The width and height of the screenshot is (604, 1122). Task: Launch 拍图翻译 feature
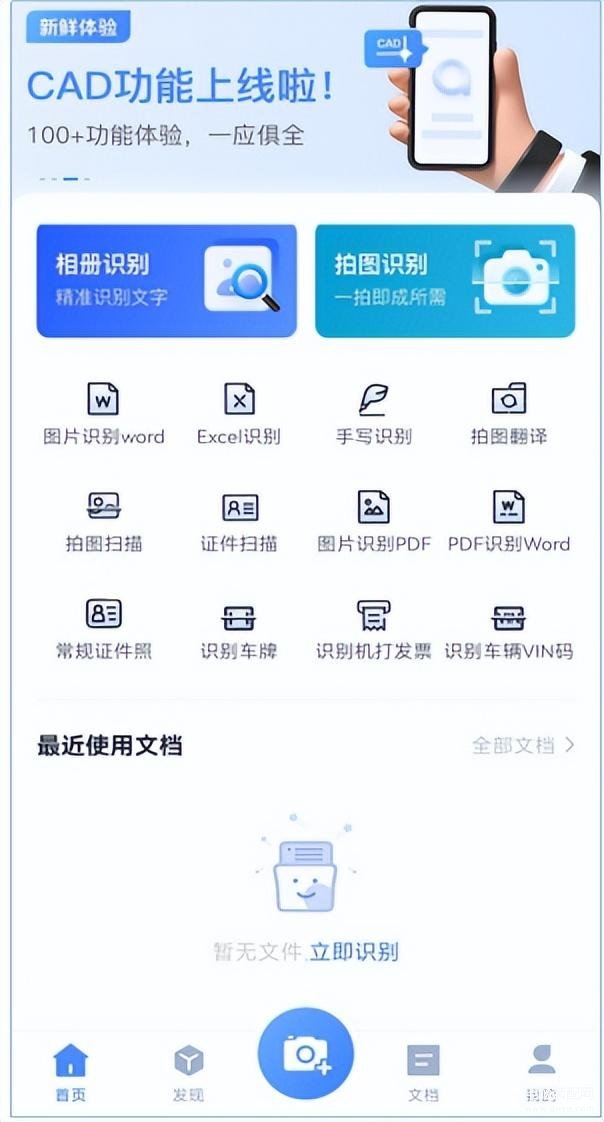(509, 413)
